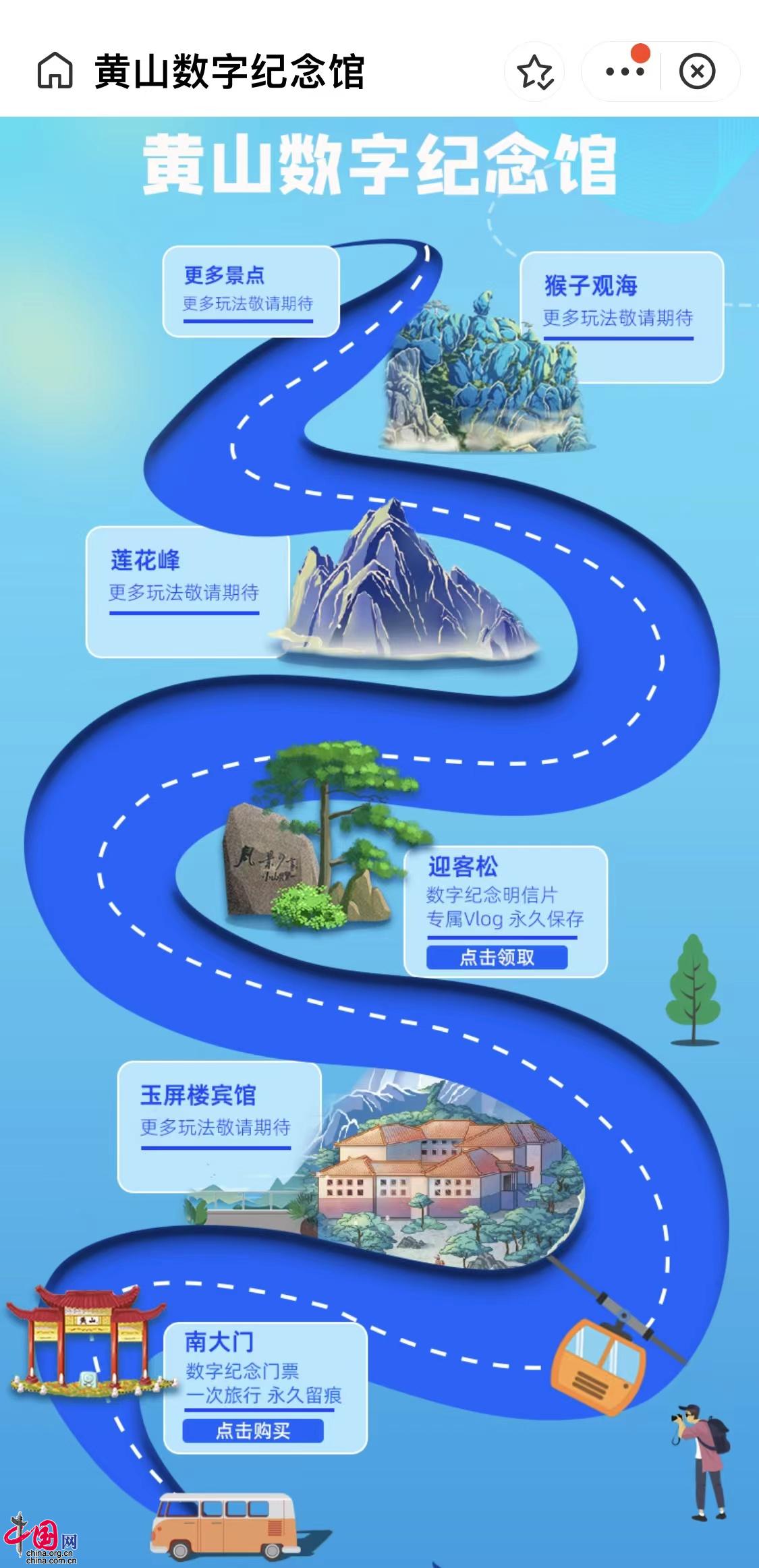Tap 点击购买 for 南大门 ticket
Screen dimensions: 759x1568
253,1430
